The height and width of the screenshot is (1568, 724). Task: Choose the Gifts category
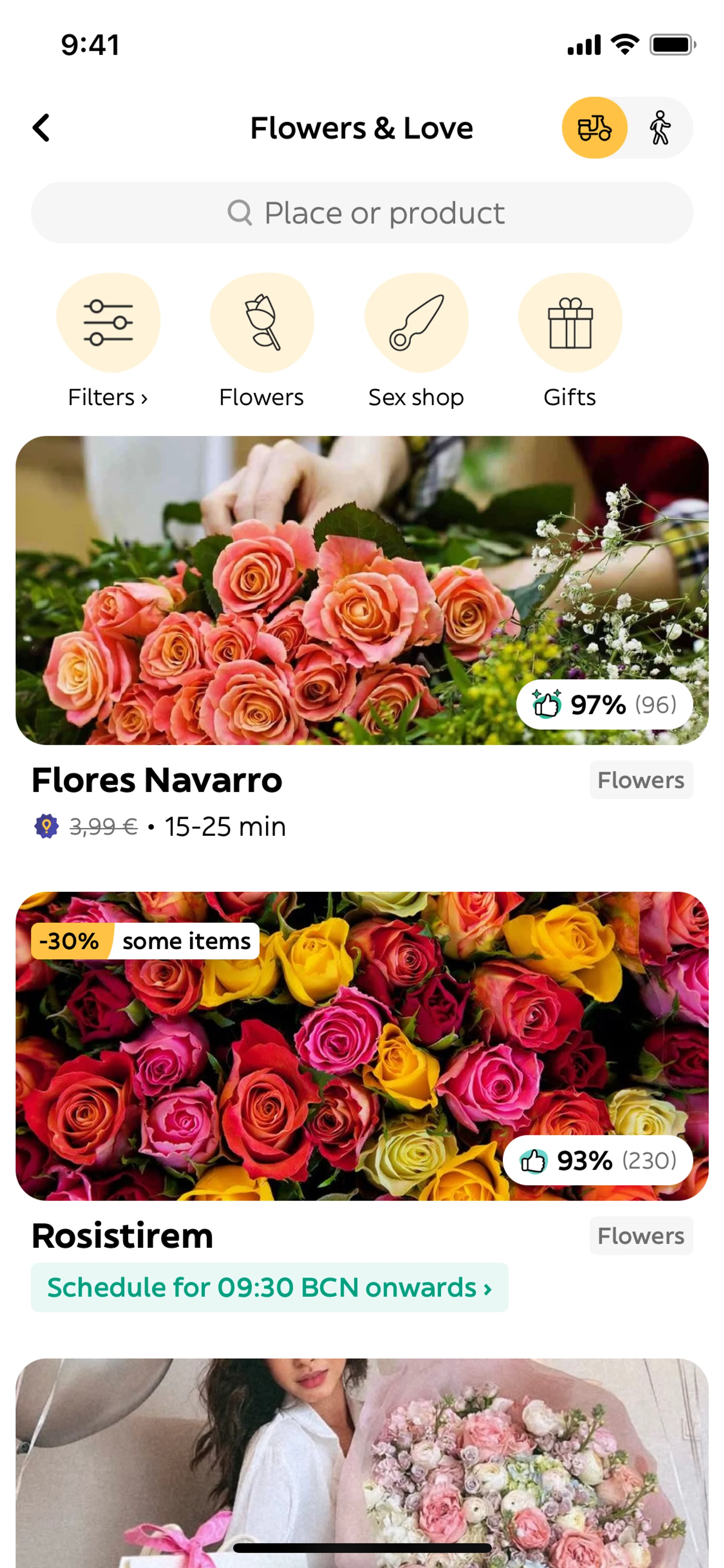point(569,341)
